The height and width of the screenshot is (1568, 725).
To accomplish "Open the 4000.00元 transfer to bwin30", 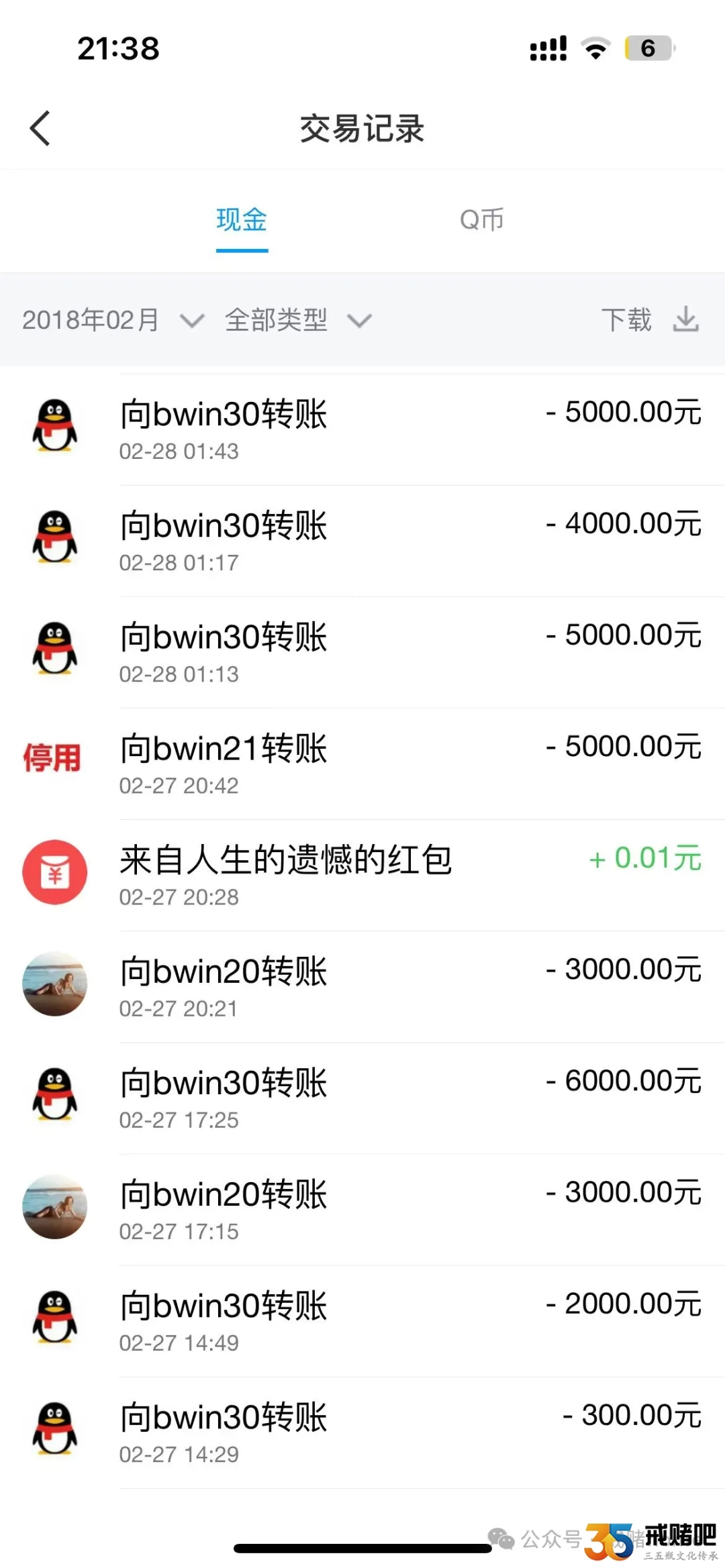I will 362,541.
